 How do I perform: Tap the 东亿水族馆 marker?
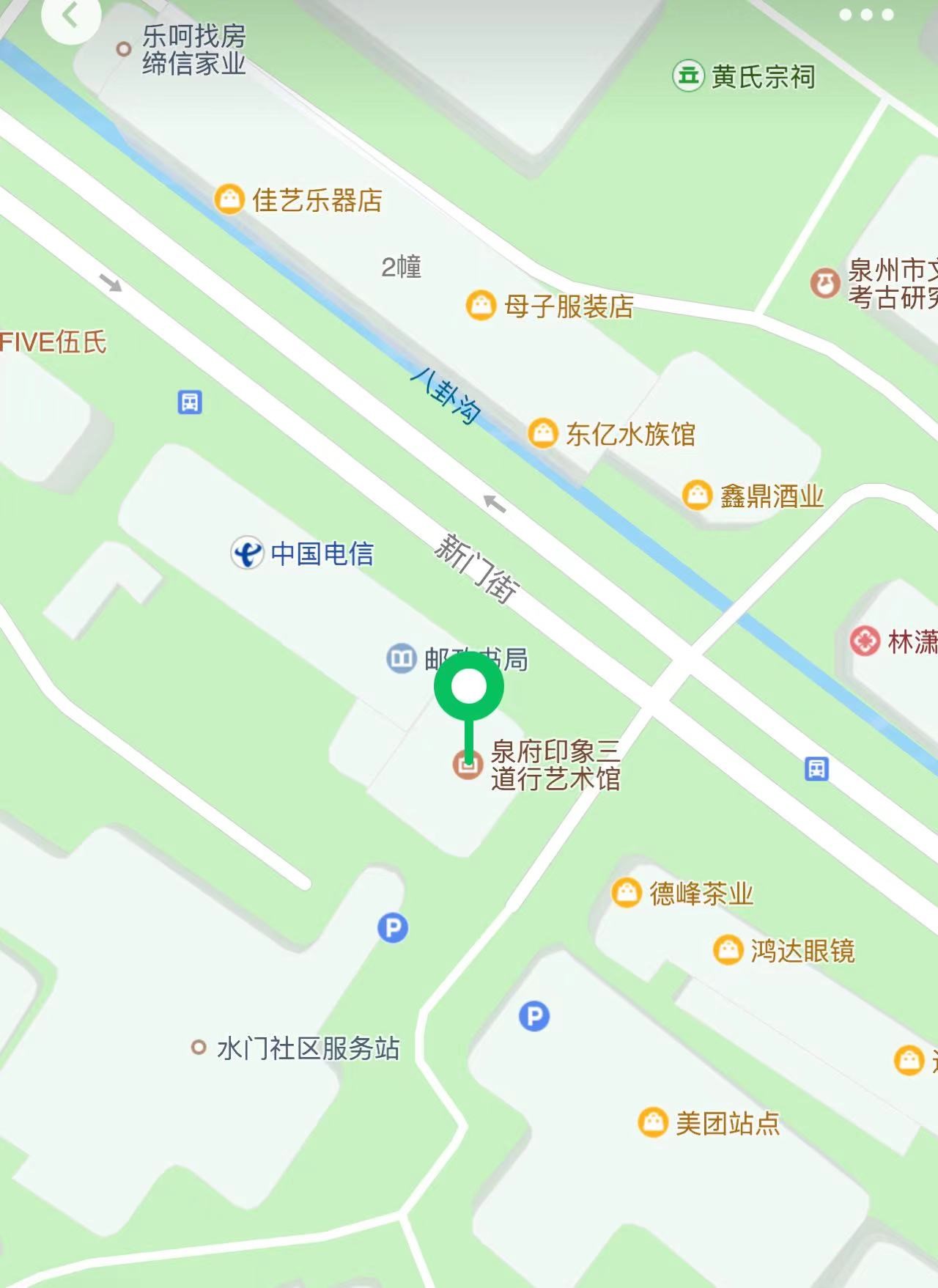click(543, 433)
